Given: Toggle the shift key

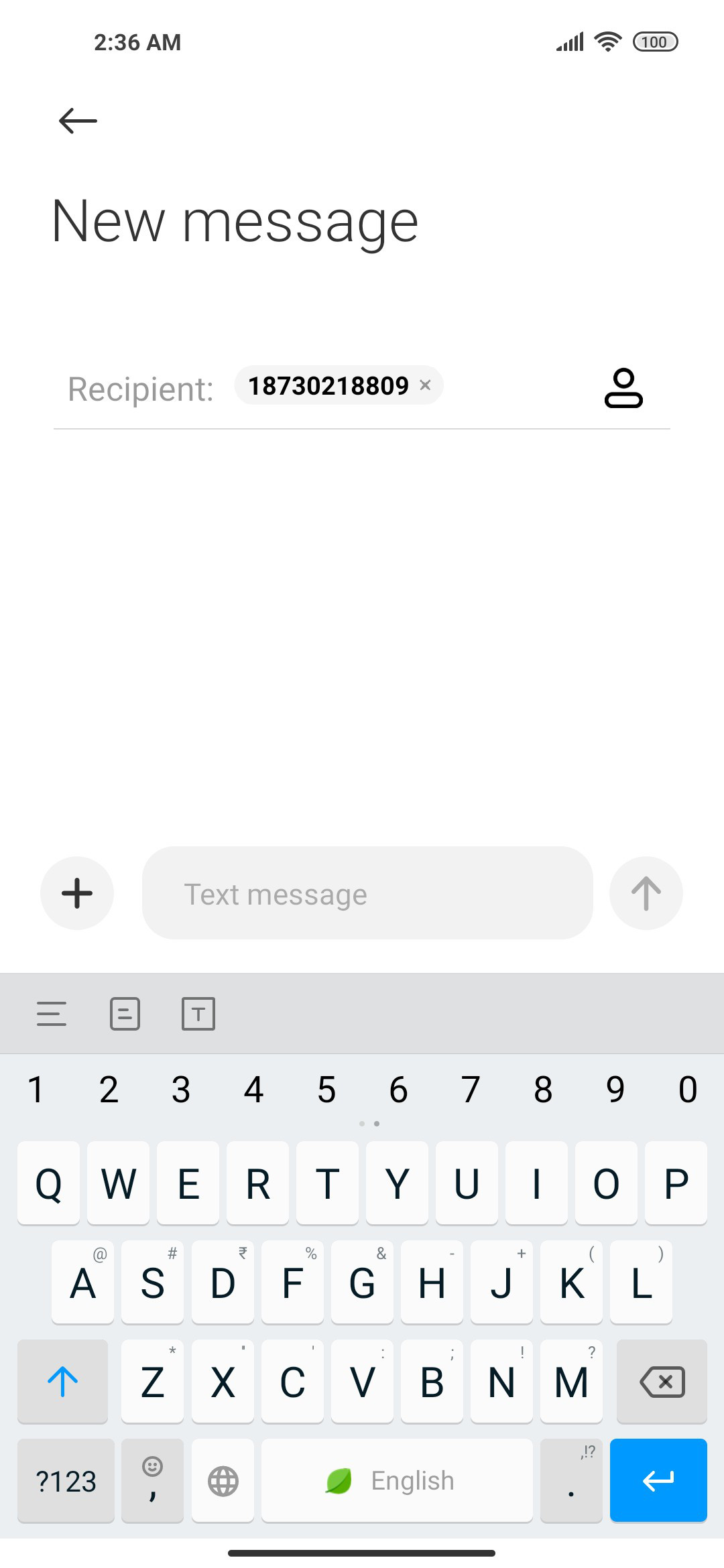Looking at the screenshot, I should point(62,1381).
